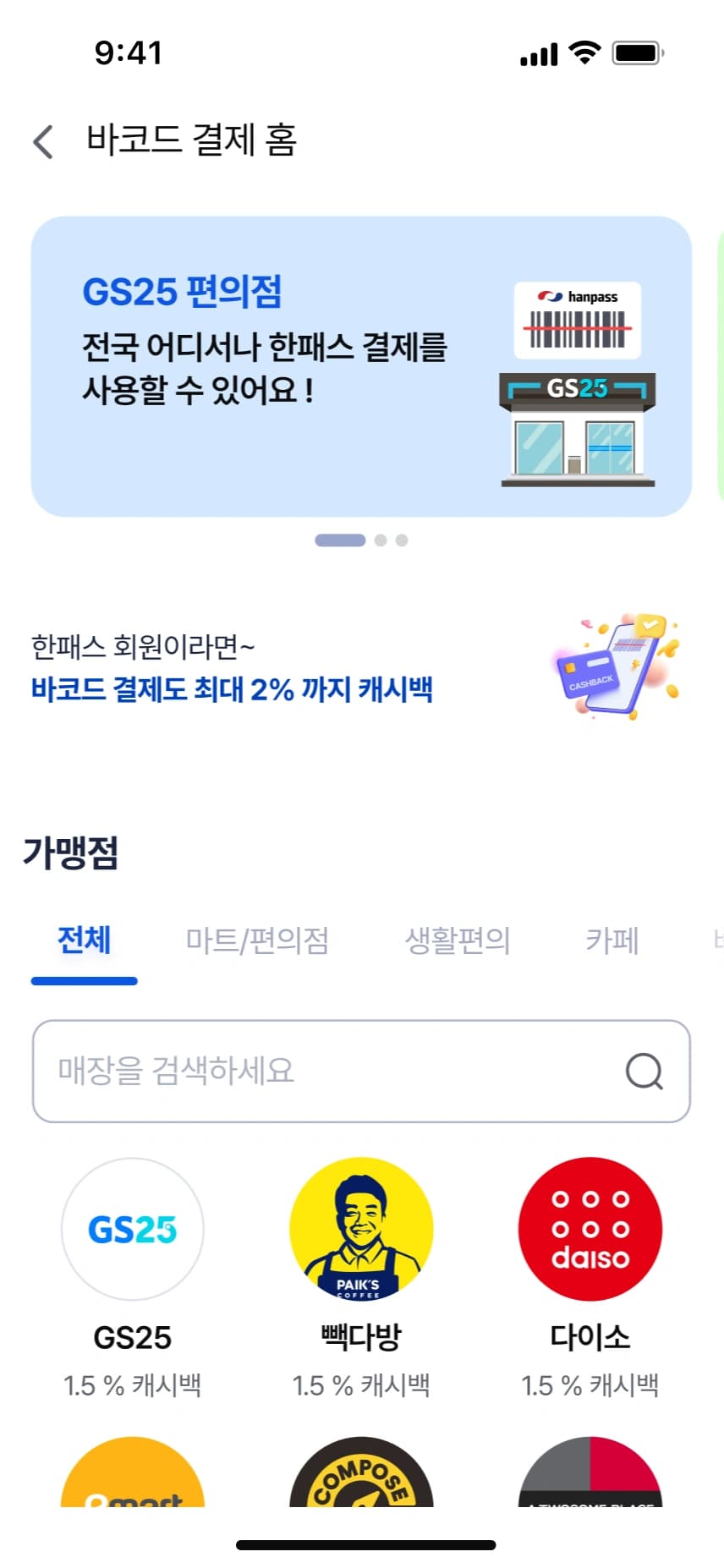Open the GS25 편의점 banner
724x1568 pixels.
pyautogui.click(x=361, y=366)
